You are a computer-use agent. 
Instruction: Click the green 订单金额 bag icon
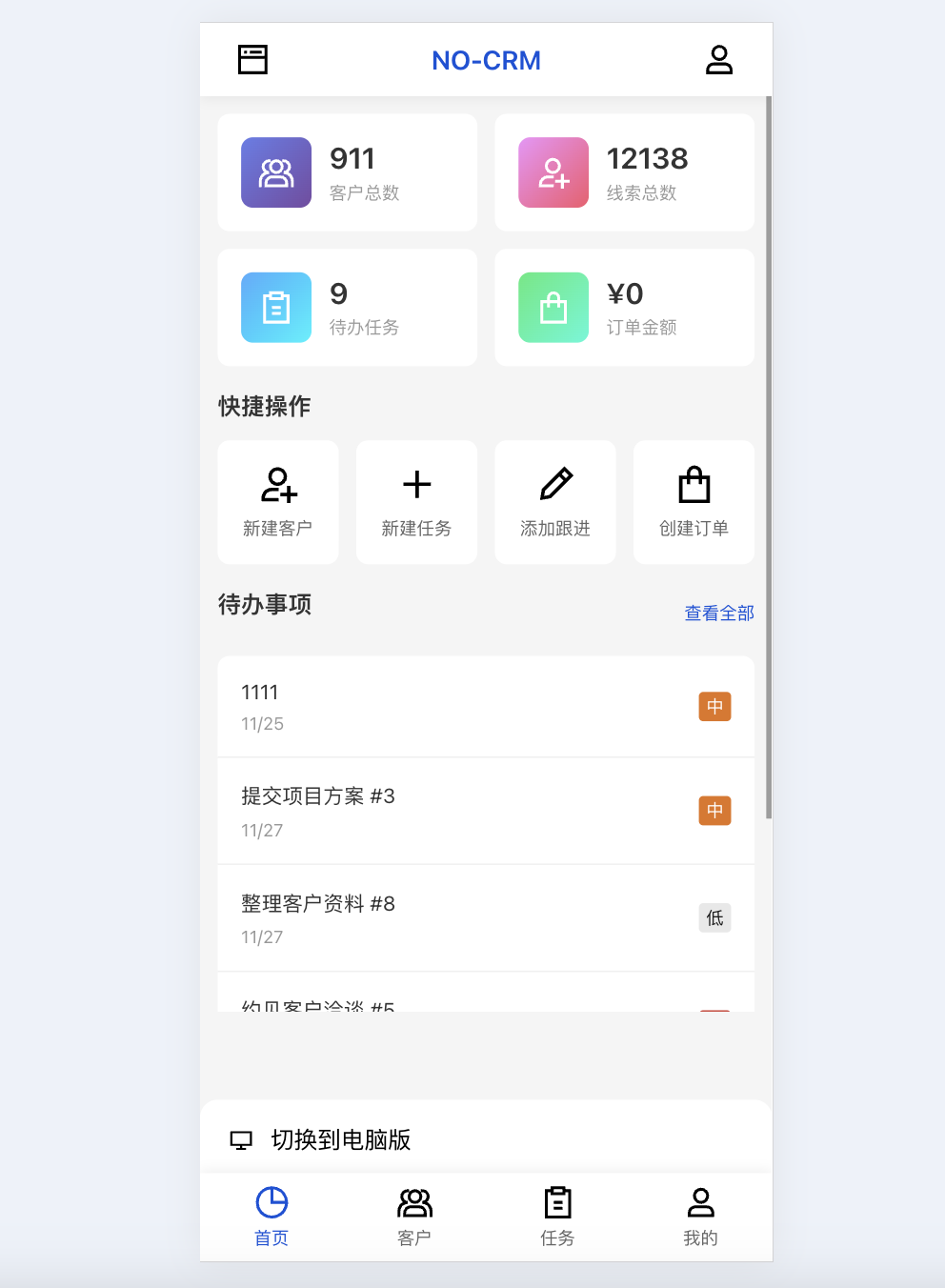(553, 308)
